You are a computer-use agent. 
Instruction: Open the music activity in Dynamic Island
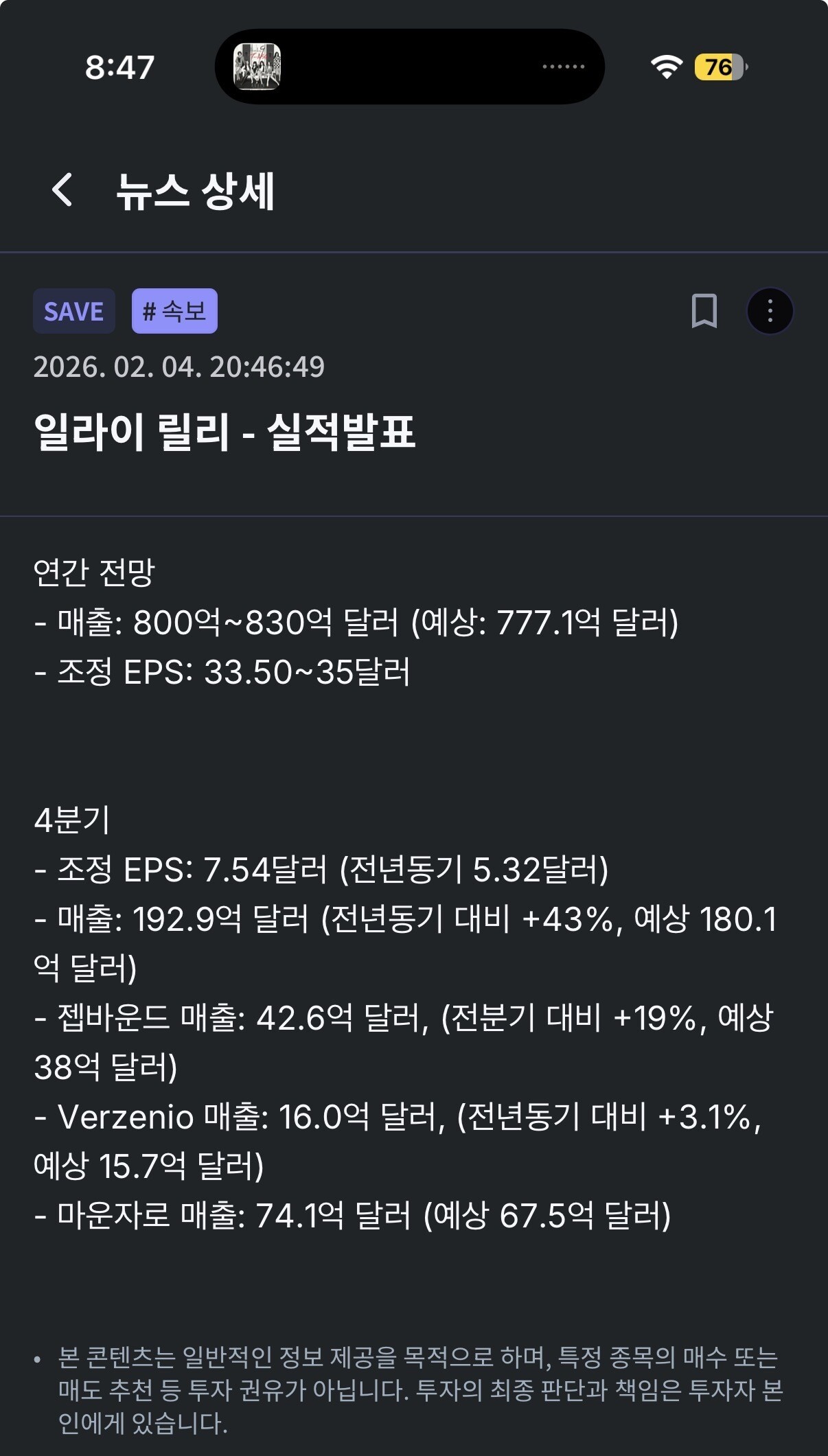pyautogui.click(x=410, y=67)
